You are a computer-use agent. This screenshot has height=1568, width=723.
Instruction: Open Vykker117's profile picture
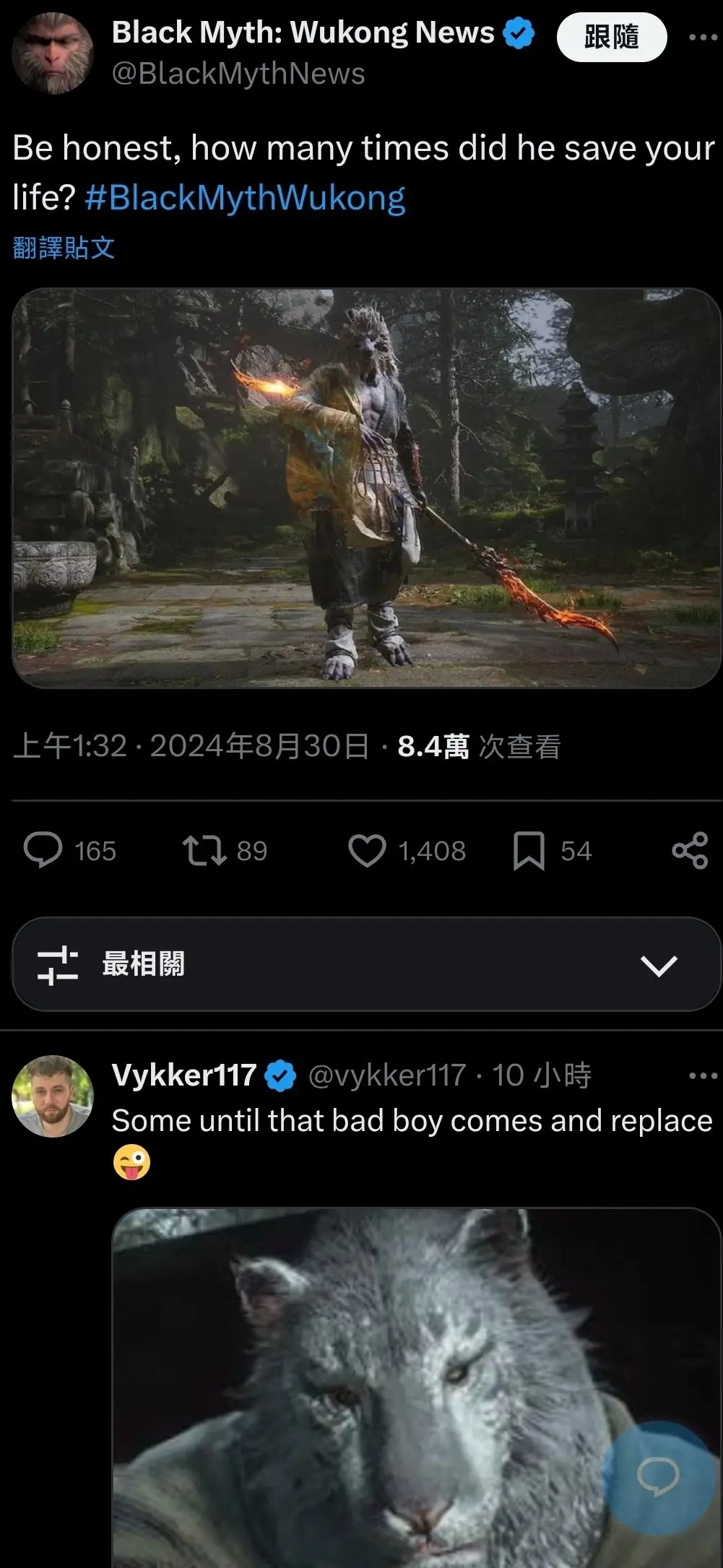click(x=53, y=1096)
